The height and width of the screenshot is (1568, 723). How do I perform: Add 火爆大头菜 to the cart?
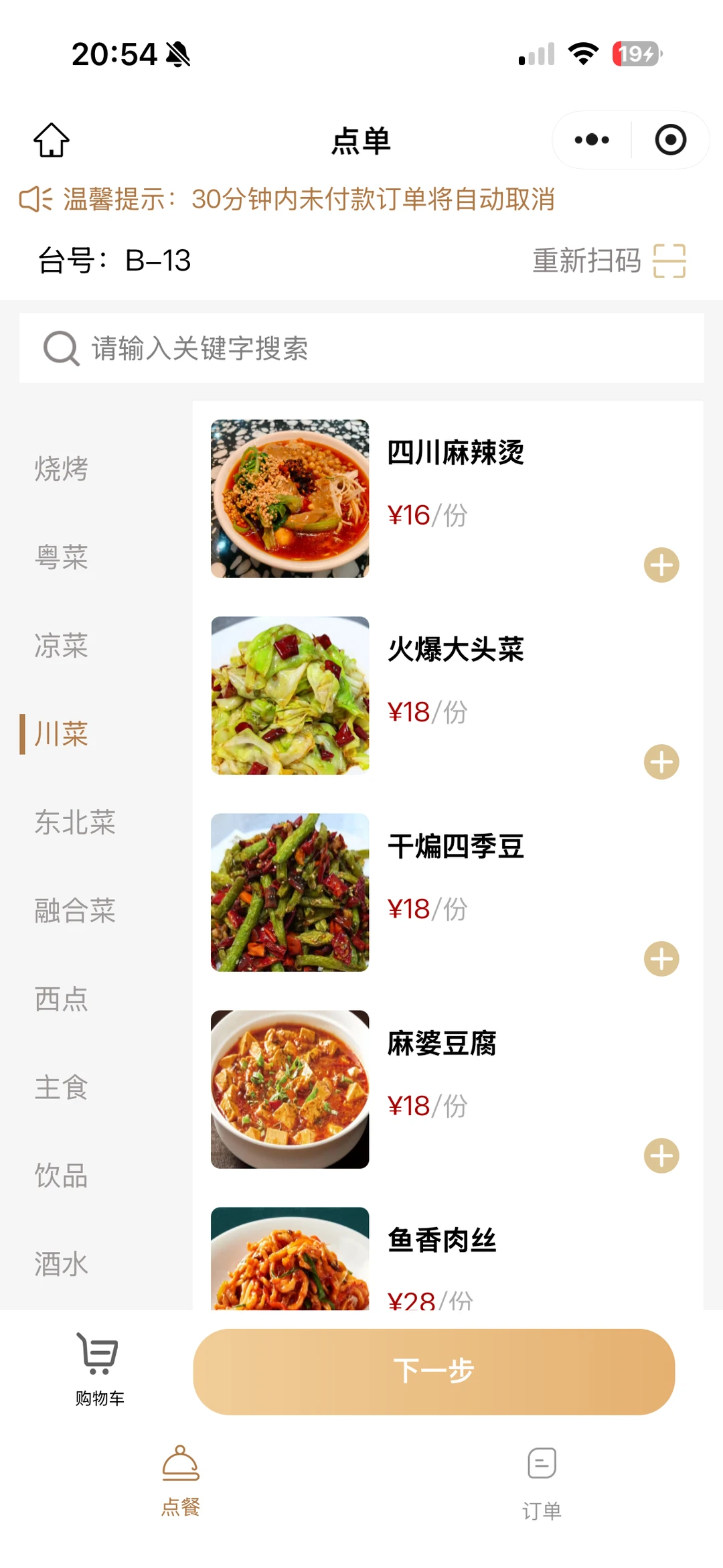pos(661,762)
